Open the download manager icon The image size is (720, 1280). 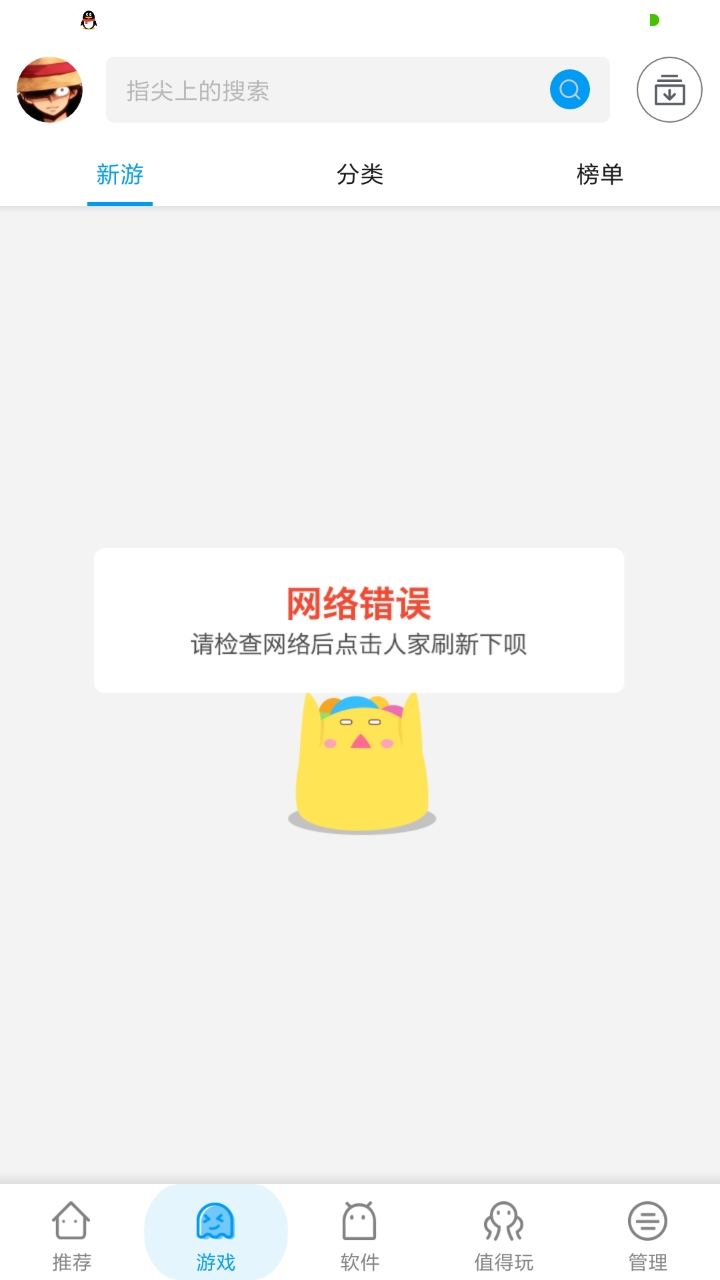pyautogui.click(x=670, y=90)
